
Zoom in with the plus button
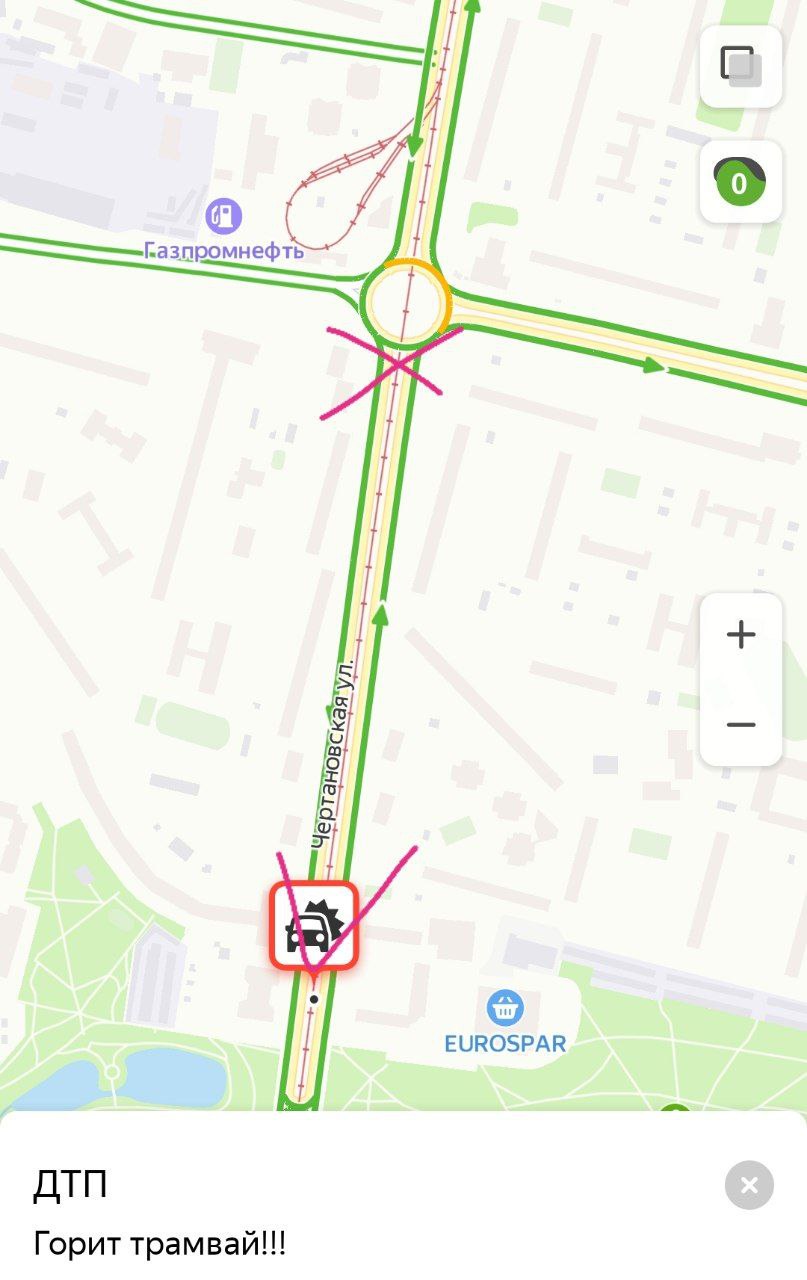point(741,635)
